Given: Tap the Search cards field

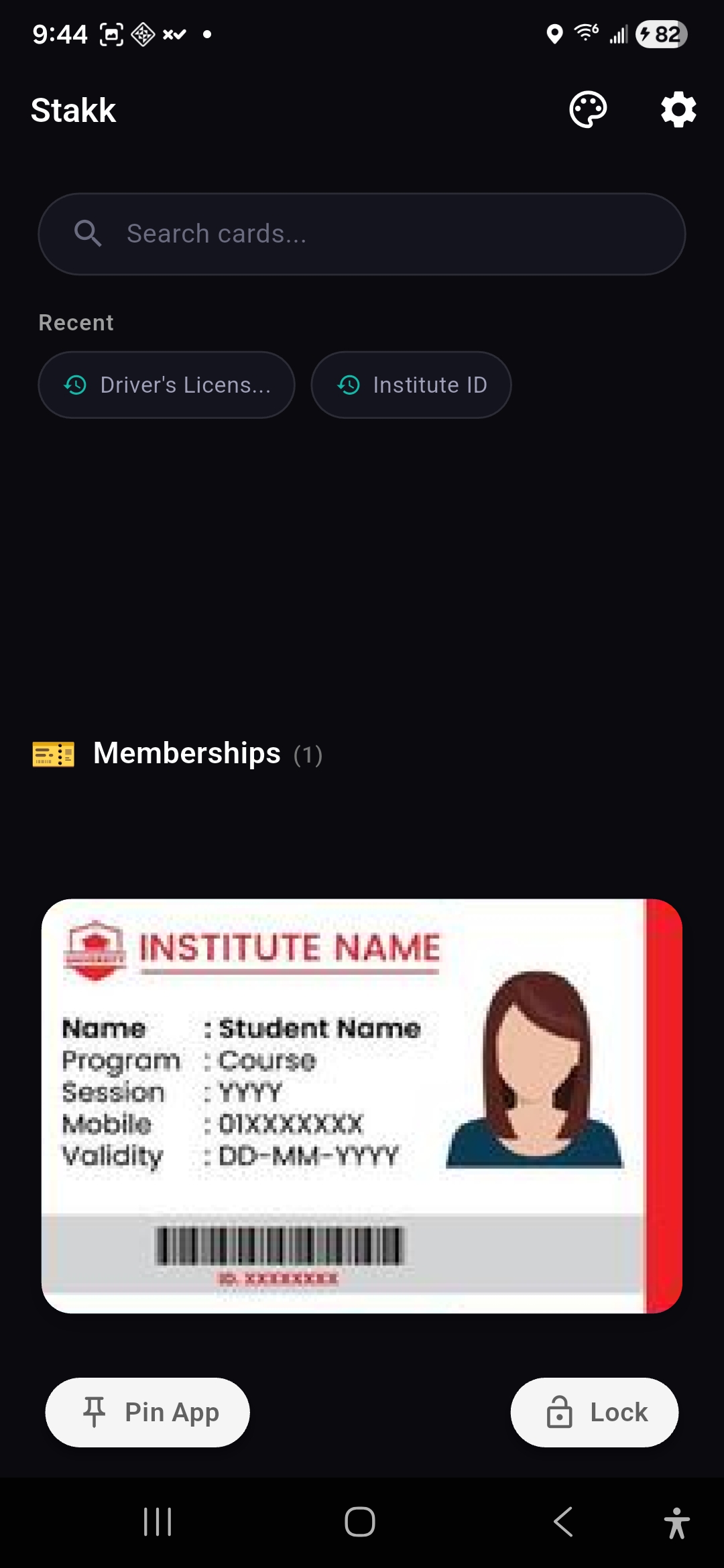Looking at the screenshot, I should (362, 234).
